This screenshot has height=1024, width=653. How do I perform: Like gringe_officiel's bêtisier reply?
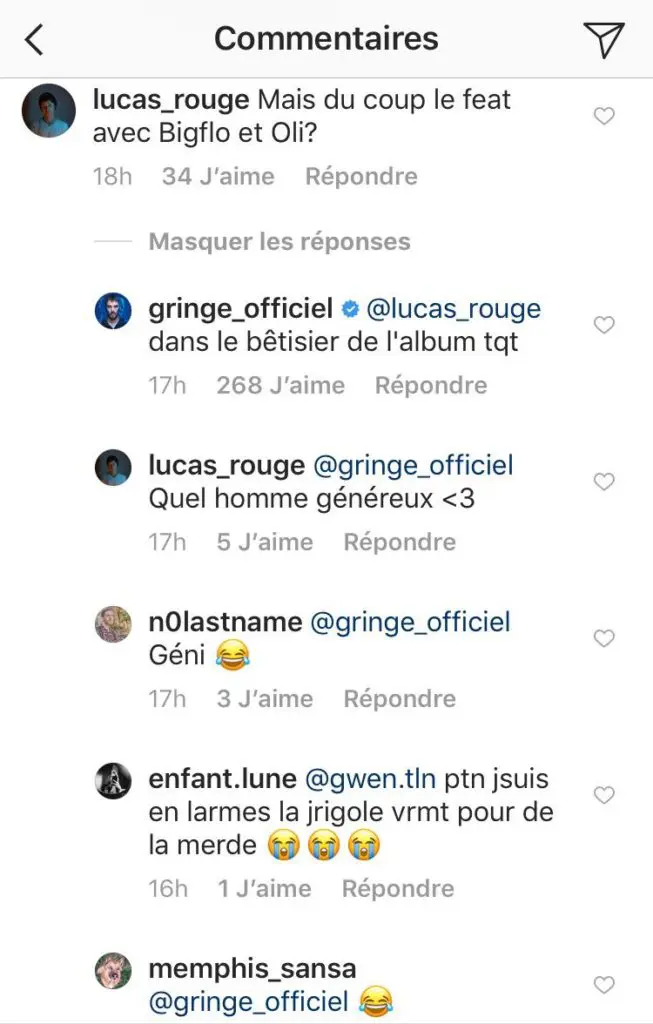coord(604,326)
